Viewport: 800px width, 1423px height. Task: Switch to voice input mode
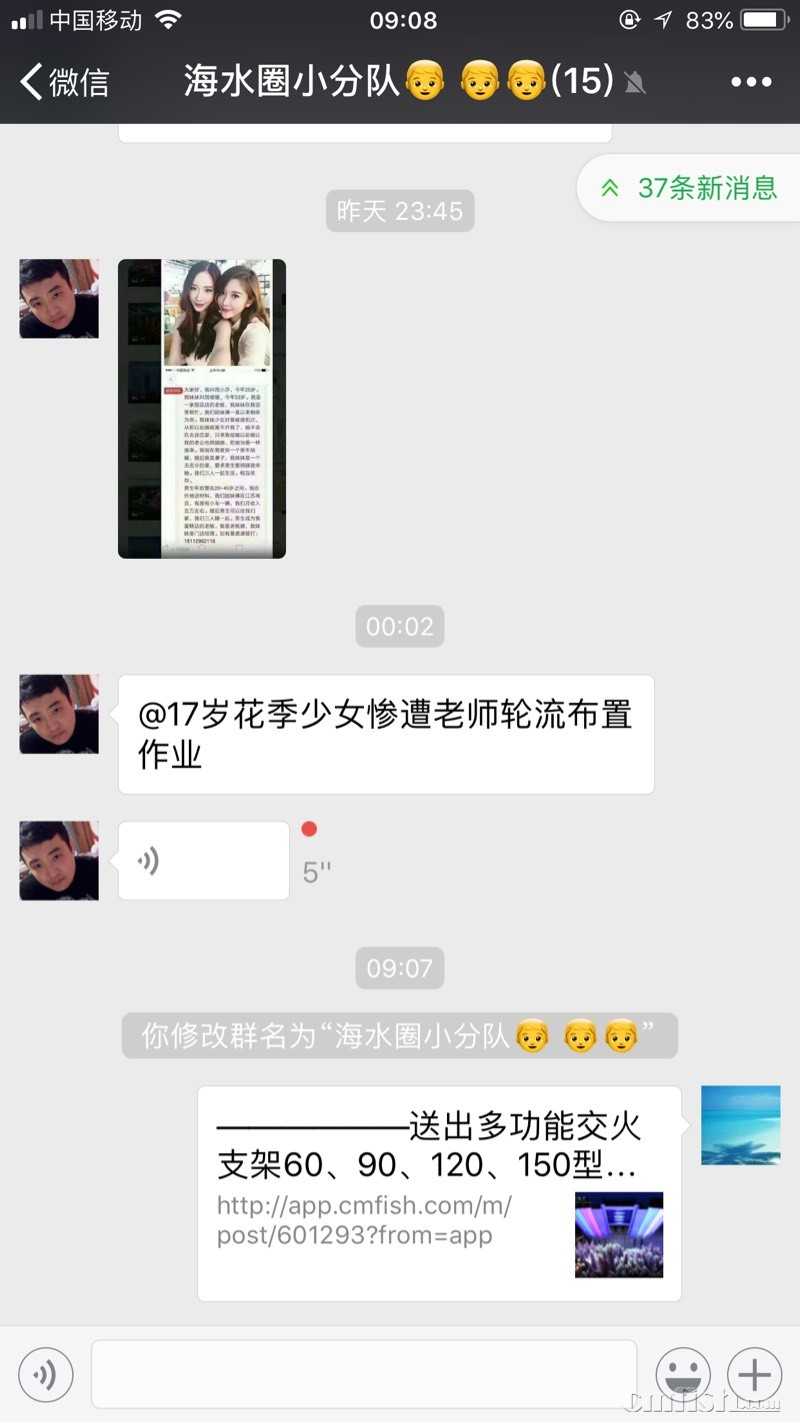click(46, 1374)
